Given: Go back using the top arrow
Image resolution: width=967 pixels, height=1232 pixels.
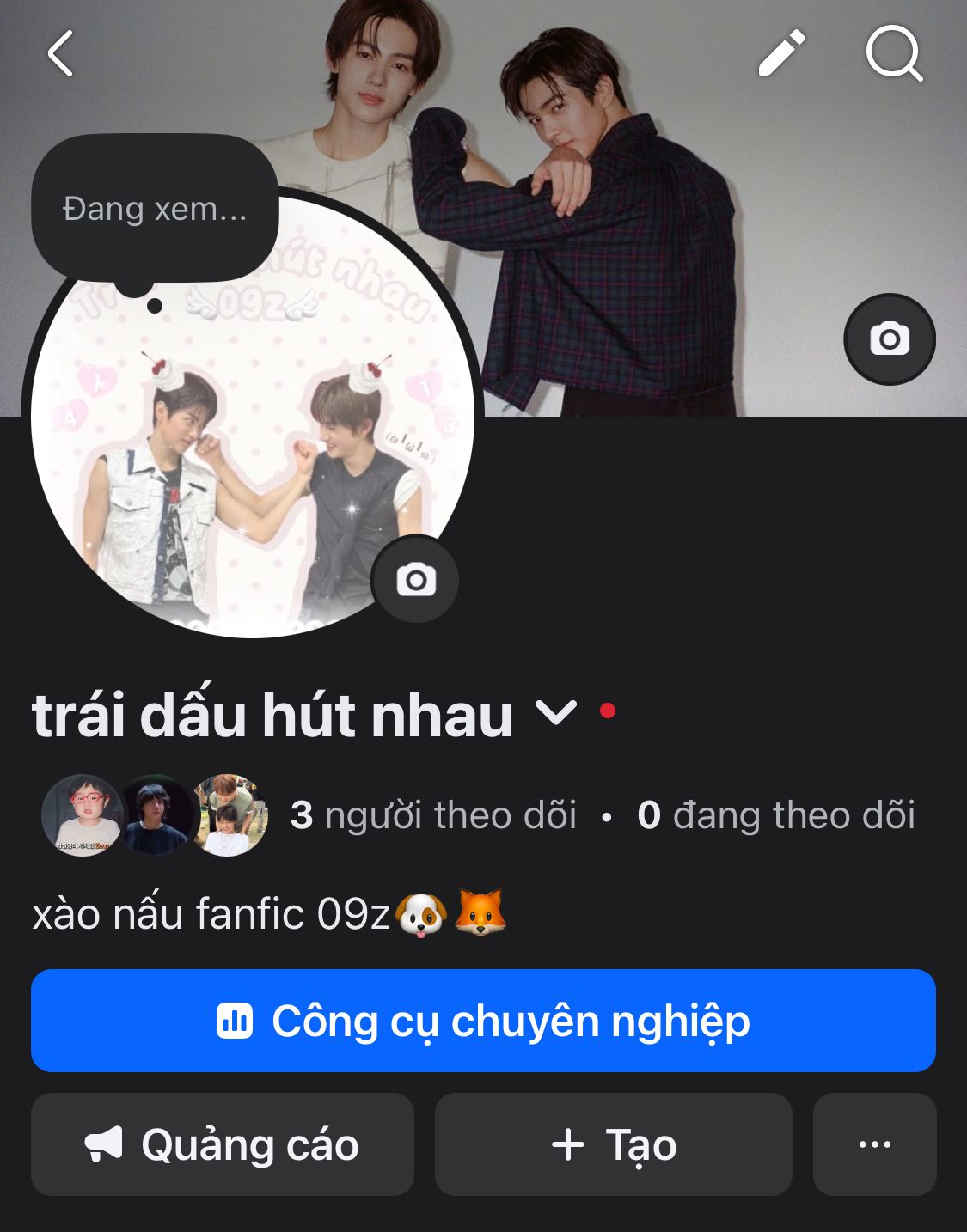Looking at the screenshot, I should click(x=60, y=53).
